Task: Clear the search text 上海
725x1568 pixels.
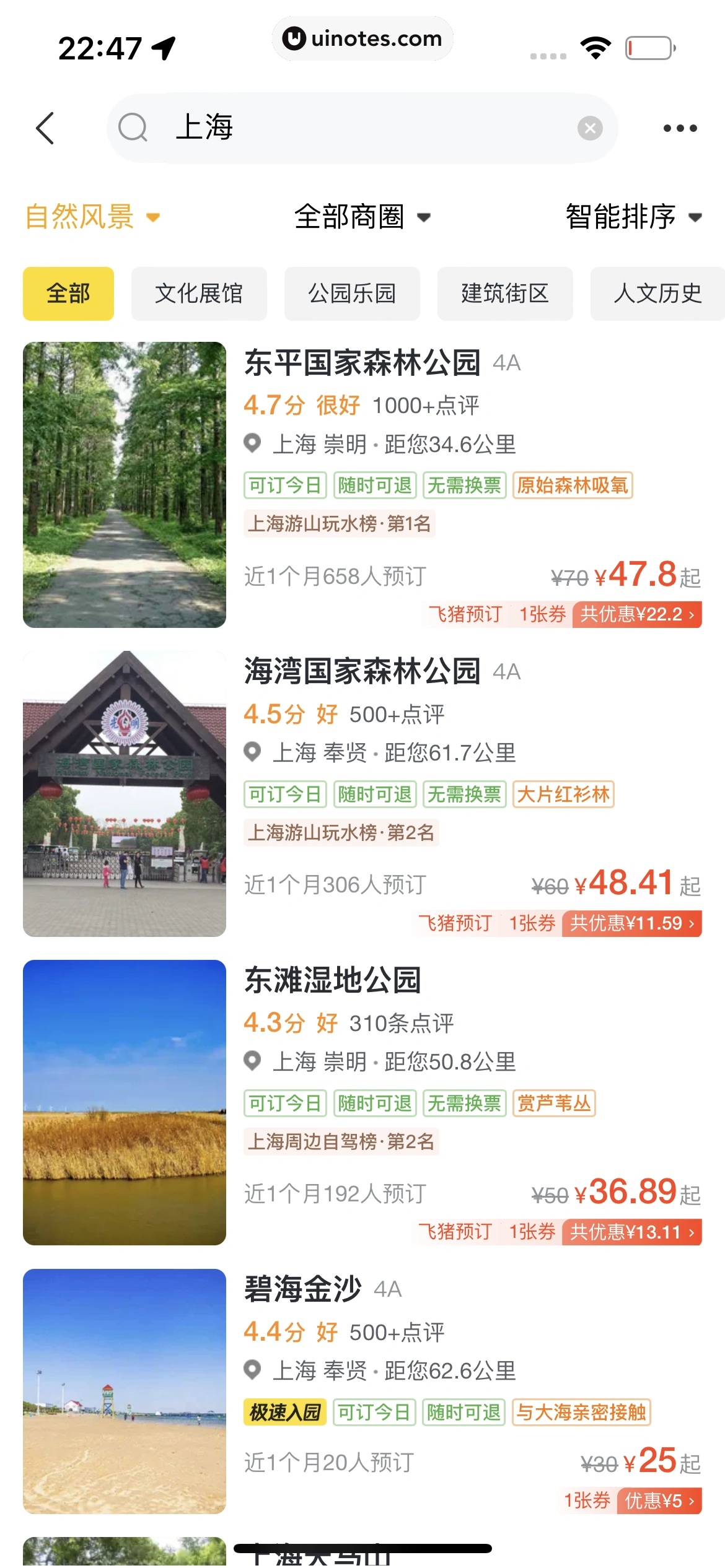Action: tap(589, 128)
